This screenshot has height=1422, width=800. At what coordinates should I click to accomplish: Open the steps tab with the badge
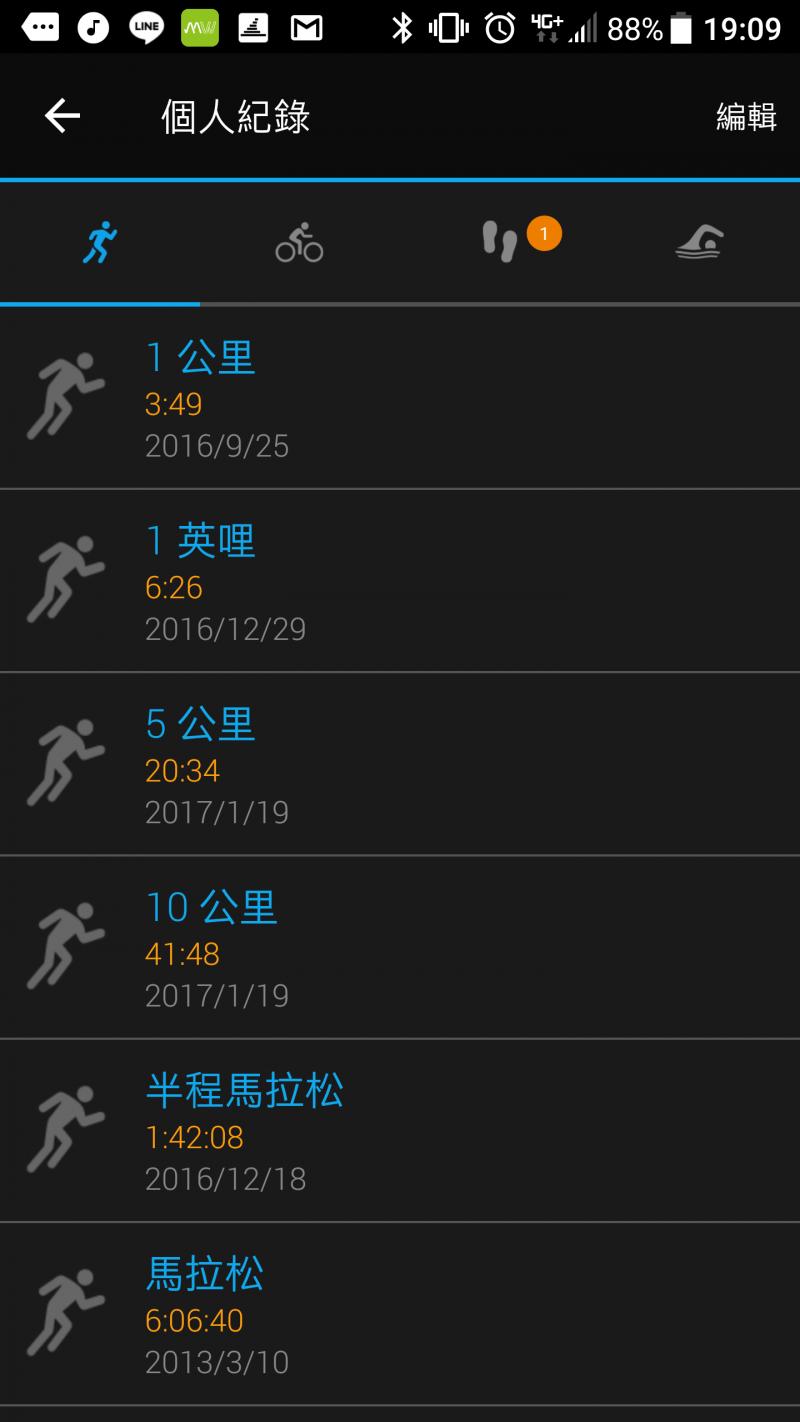click(x=501, y=243)
